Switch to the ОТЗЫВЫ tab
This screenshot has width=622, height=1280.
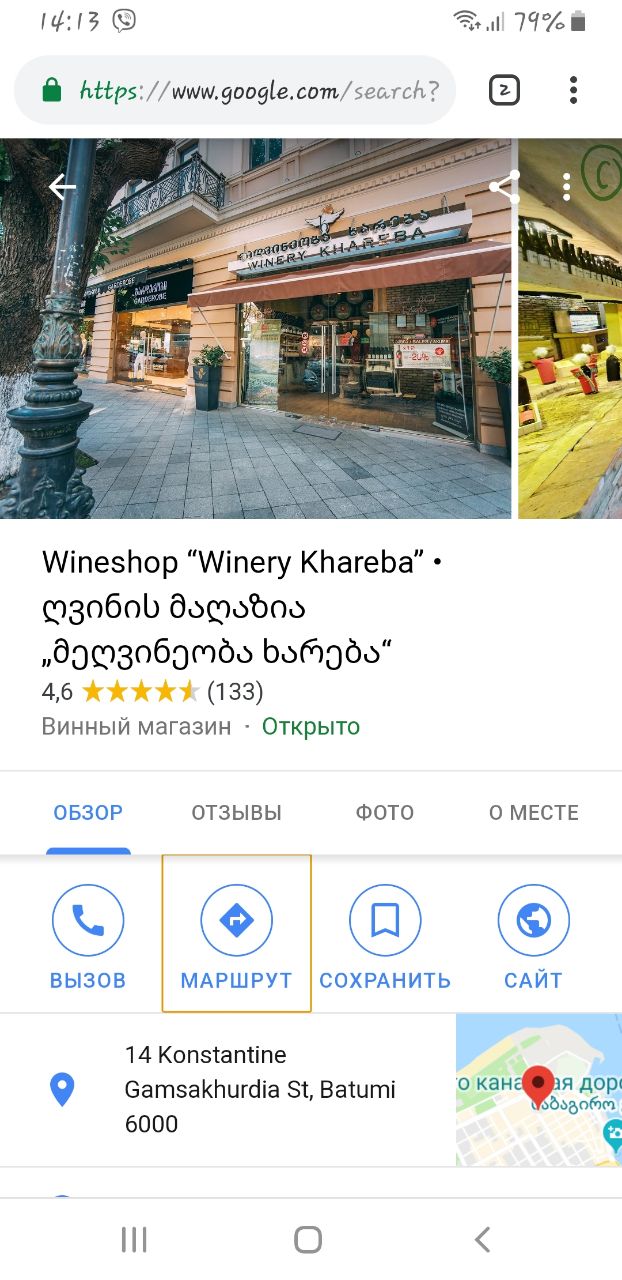[236, 813]
